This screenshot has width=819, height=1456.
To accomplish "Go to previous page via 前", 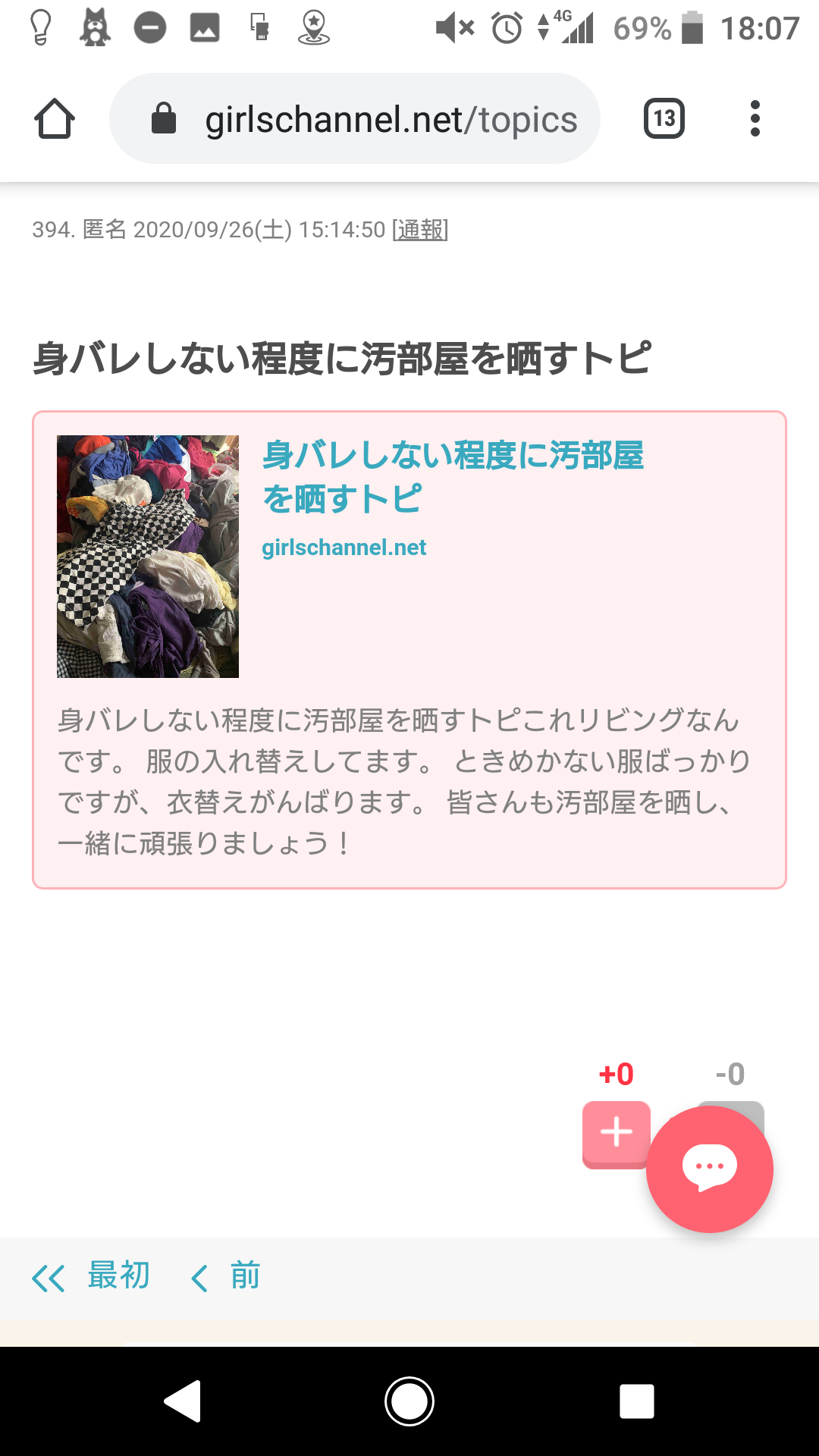I will tap(226, 1276).
